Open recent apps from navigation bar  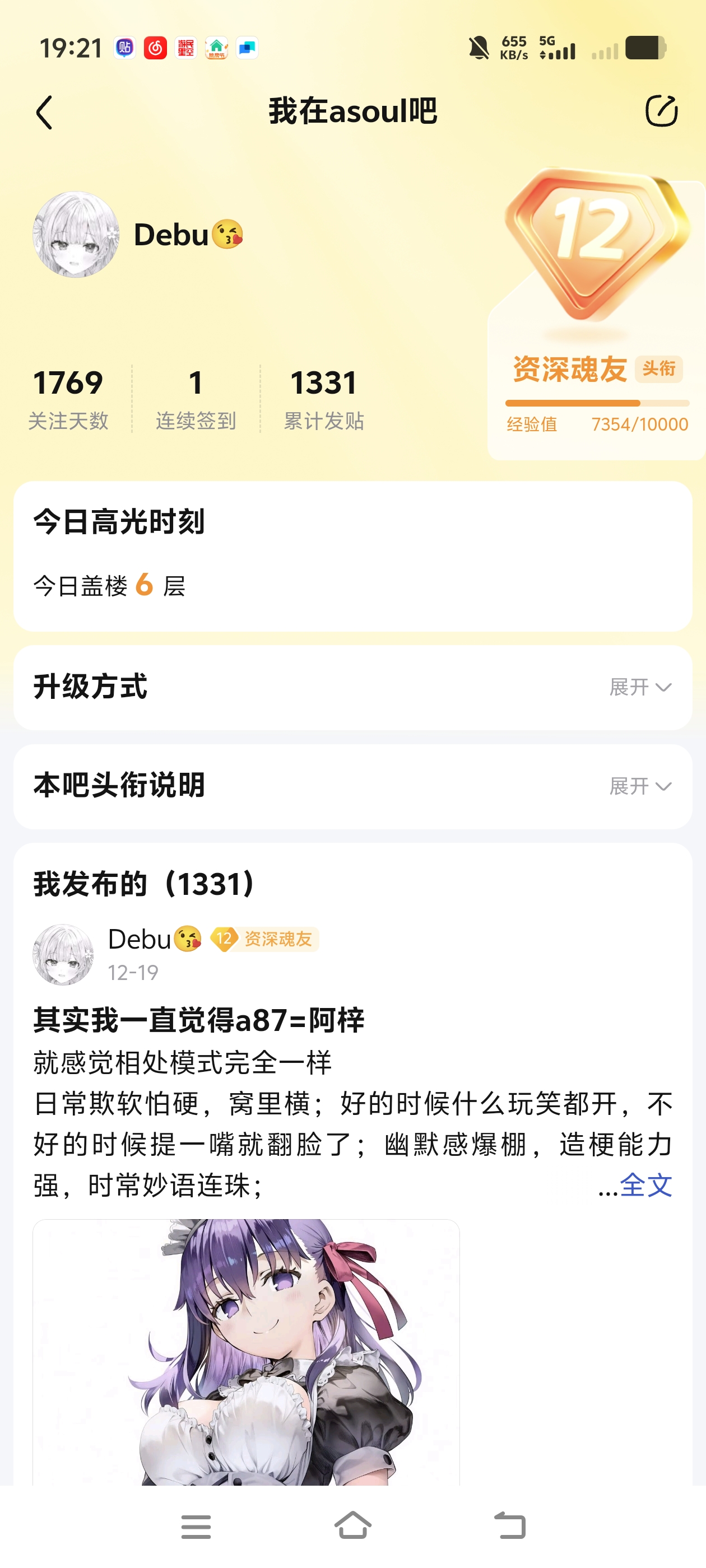click(x=196, y=1526)
